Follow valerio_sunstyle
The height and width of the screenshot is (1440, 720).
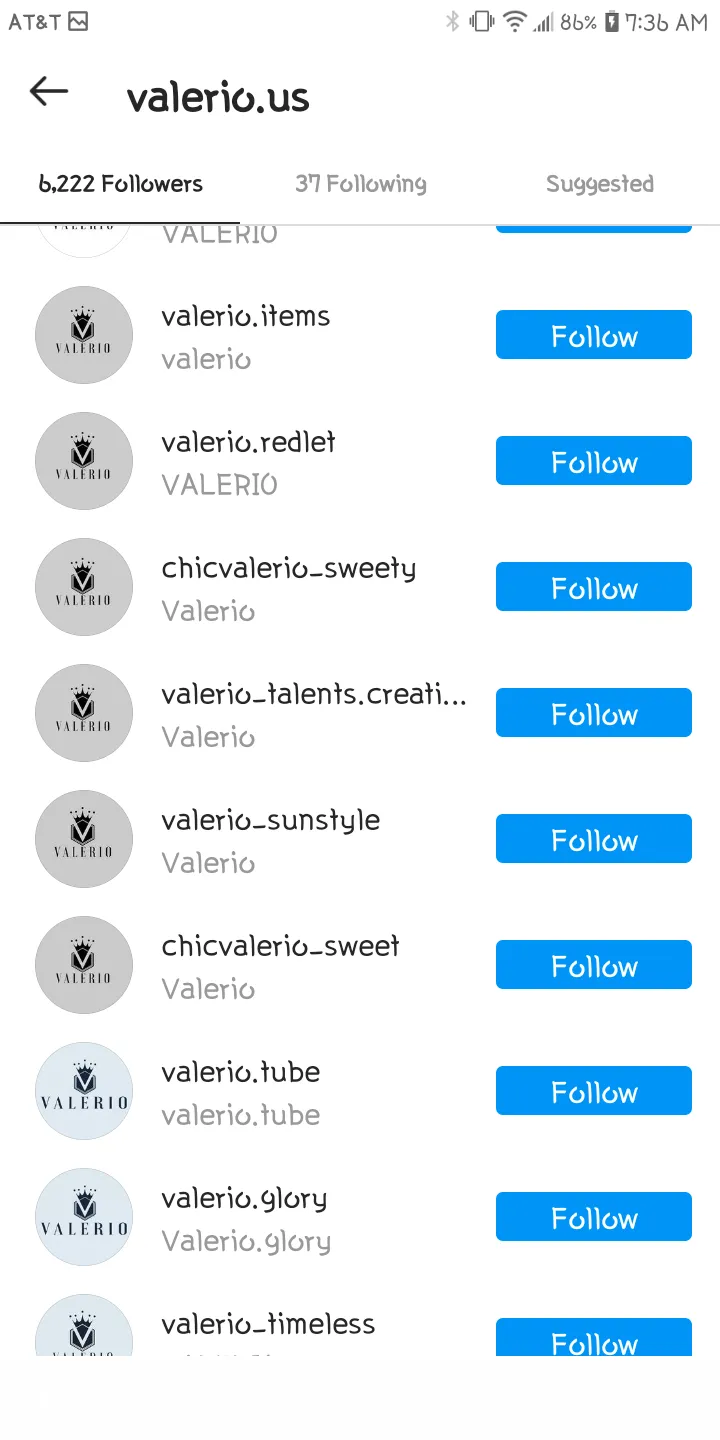pos(594,839)
